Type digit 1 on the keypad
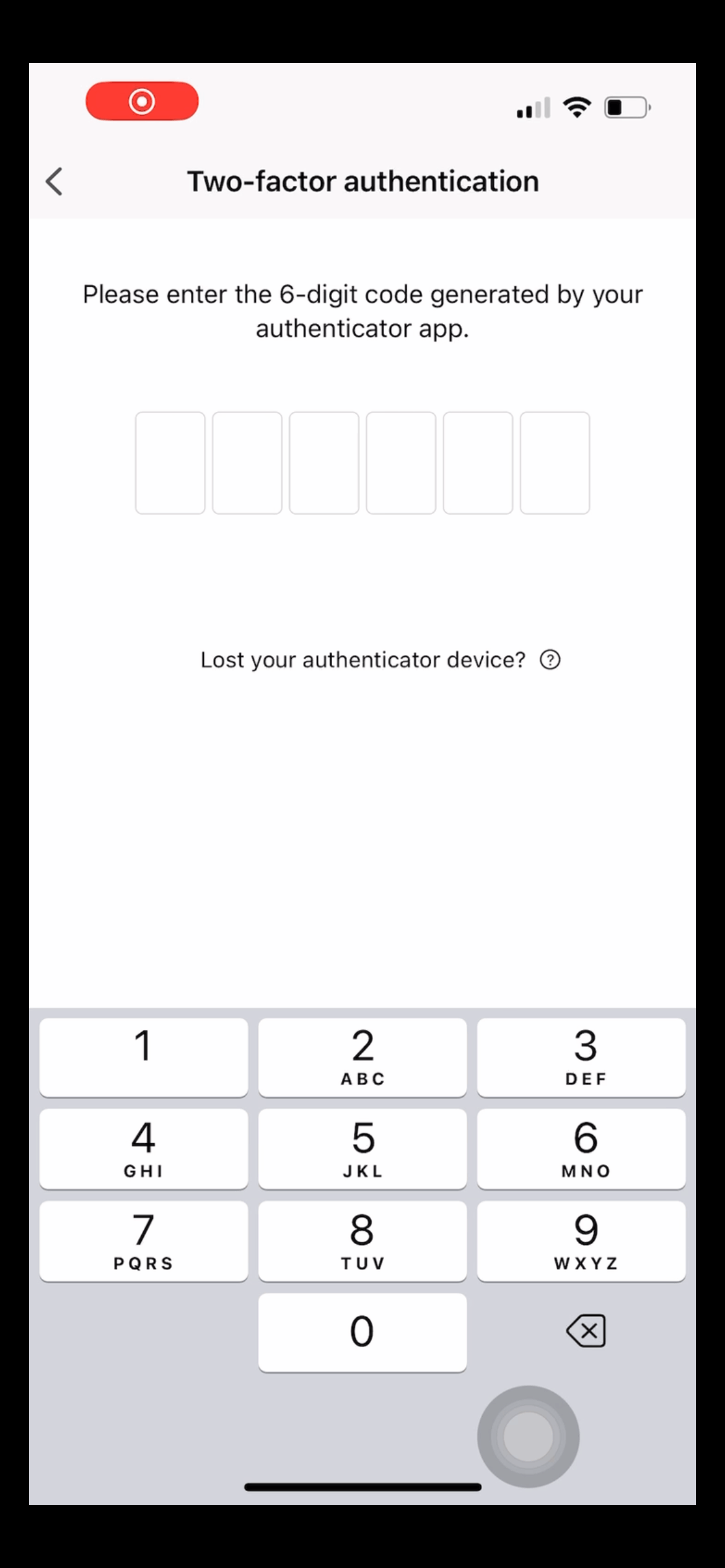The height and width of the screenshot is (1568, 725). pos(144,1058)
